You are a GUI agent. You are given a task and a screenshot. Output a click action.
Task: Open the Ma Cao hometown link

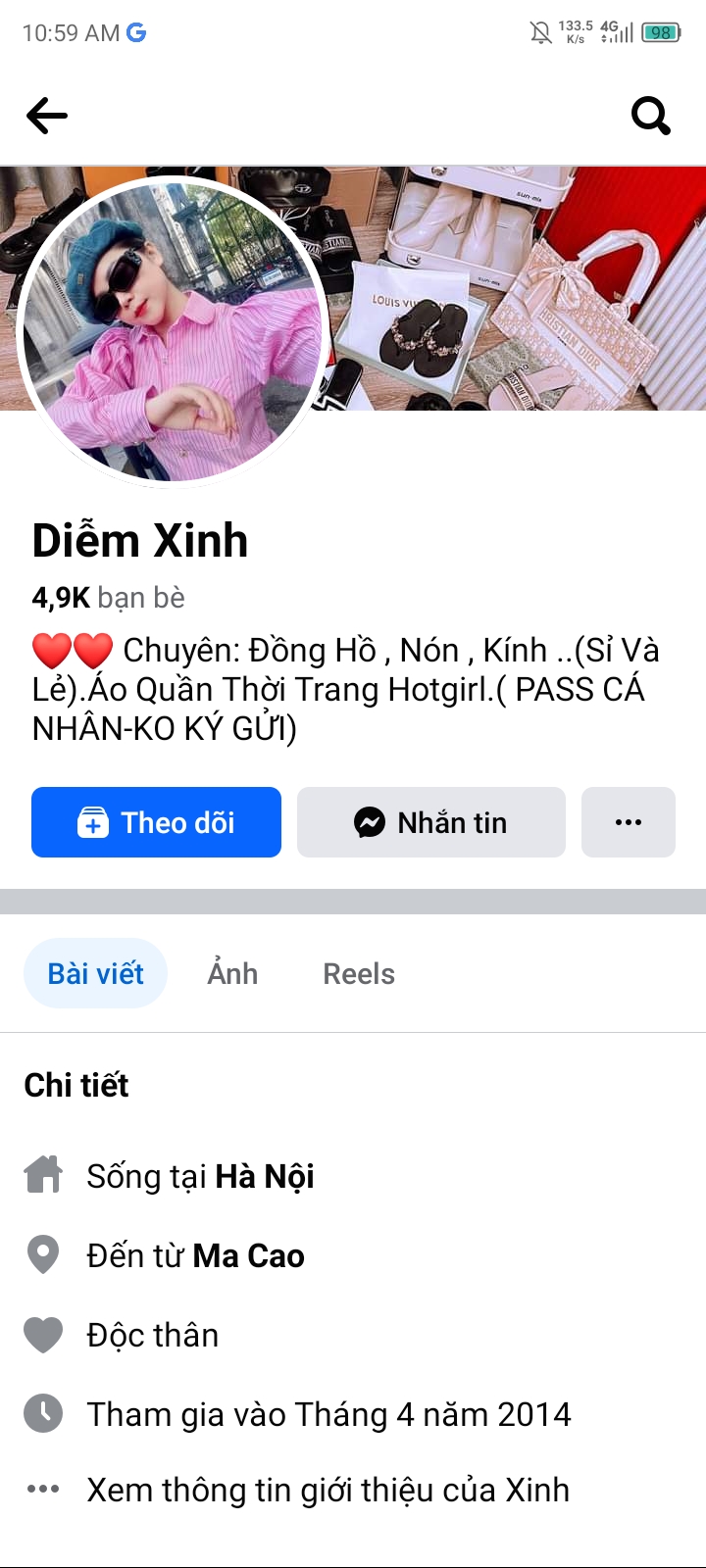[x=248, y=1255]
